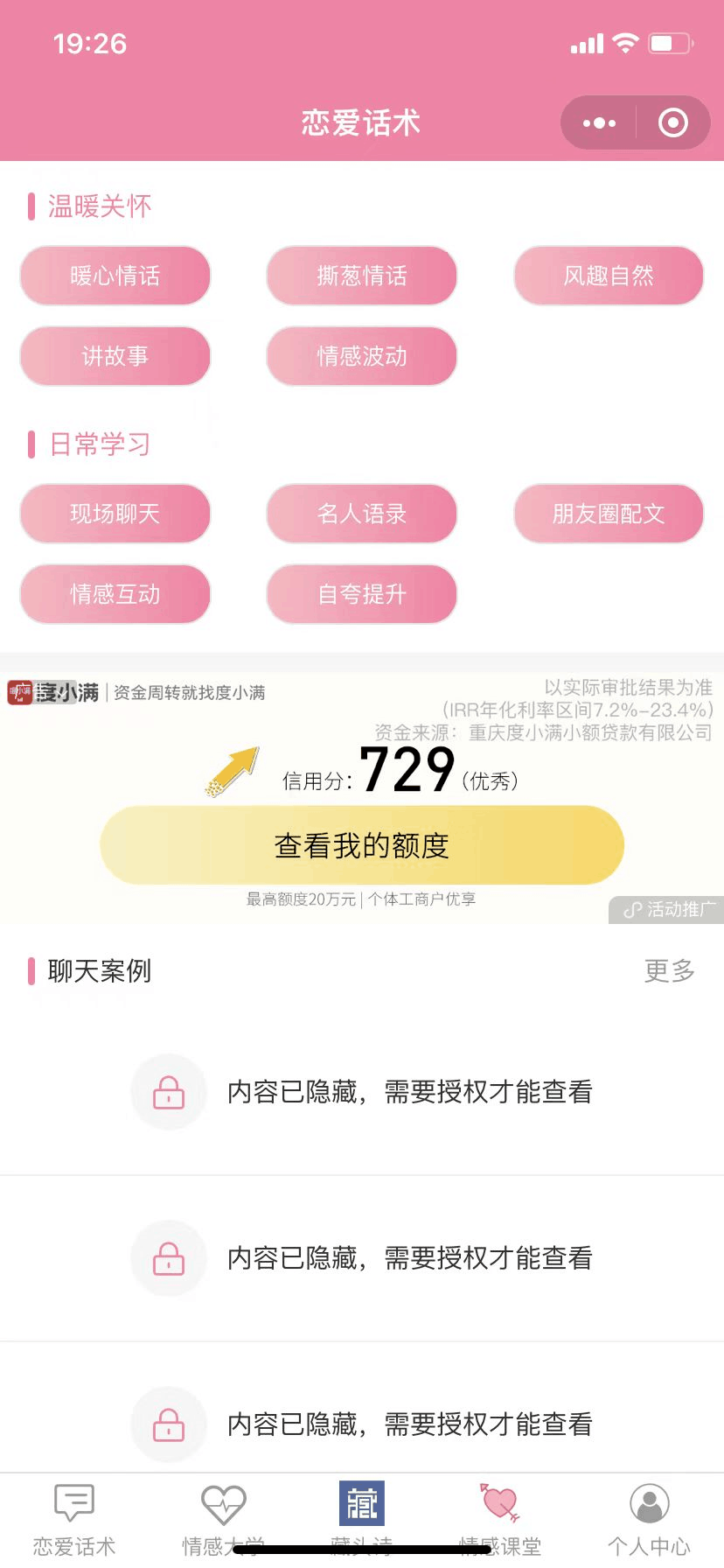View 更多 chat cases
Viewport: 724px width, 1568px height.
coord(670,970)
